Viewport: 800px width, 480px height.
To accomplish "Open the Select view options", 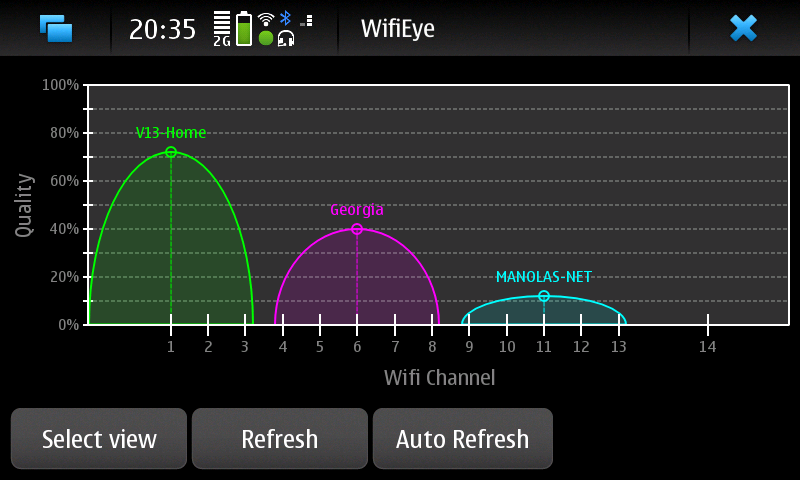I will point(99,439).
